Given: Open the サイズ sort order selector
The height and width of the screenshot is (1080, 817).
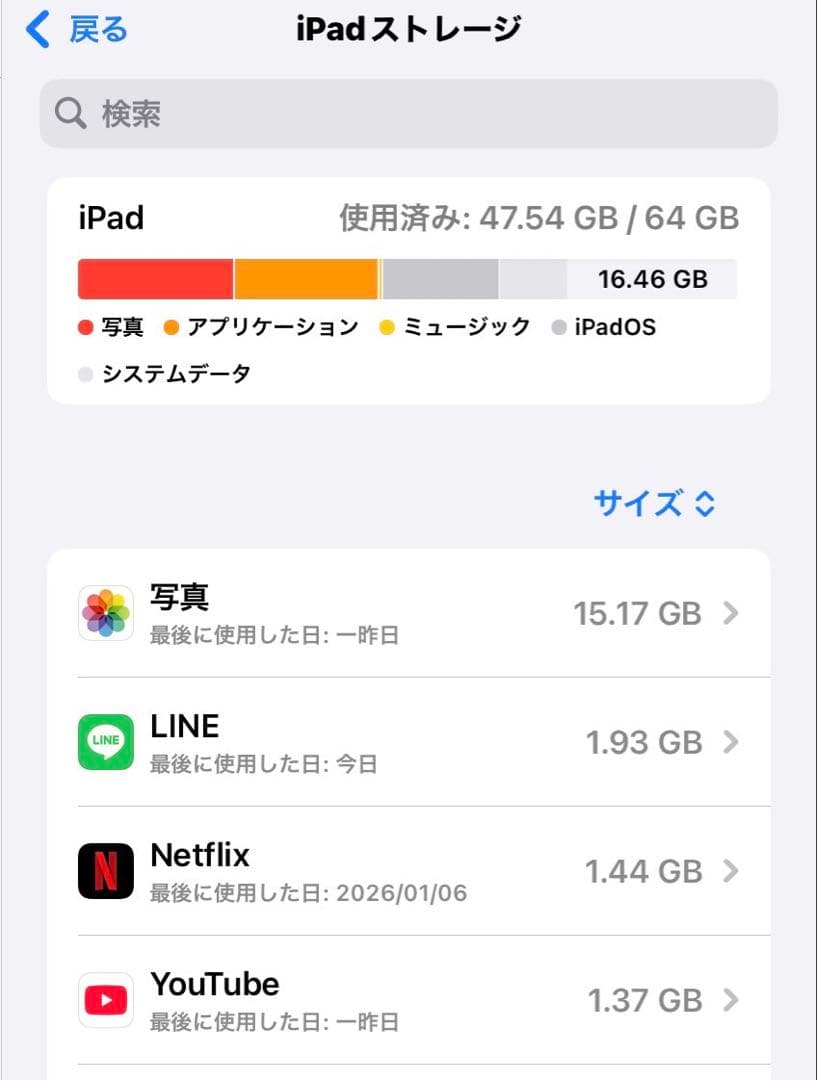Looking at the screenshot, I should [655, 503].
